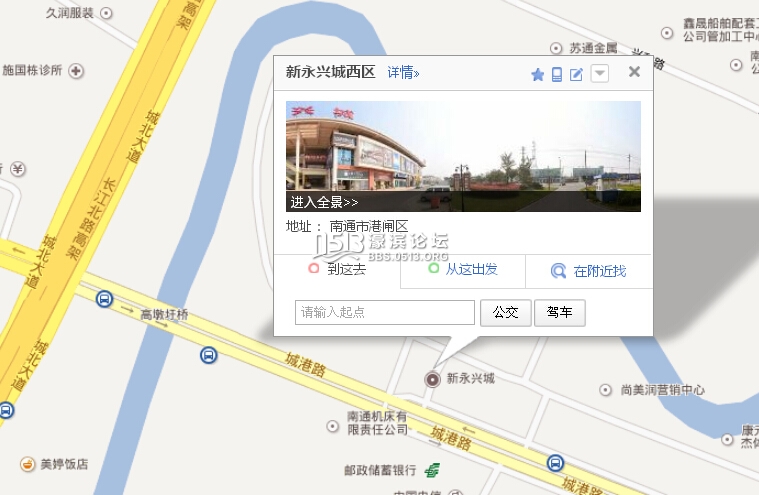Expand the dropdown arrow in popup header
Image resolution: width=759 pixels, height=495 pixels.
click(599, 73)
